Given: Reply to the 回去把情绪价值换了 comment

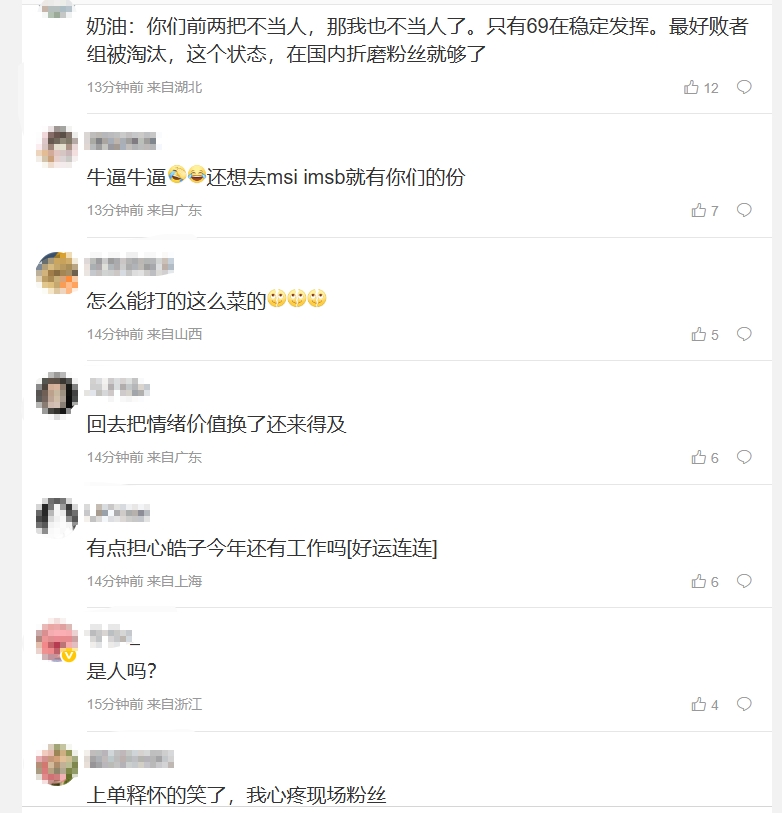Looking at the screenshot, I should coord(744,457).
